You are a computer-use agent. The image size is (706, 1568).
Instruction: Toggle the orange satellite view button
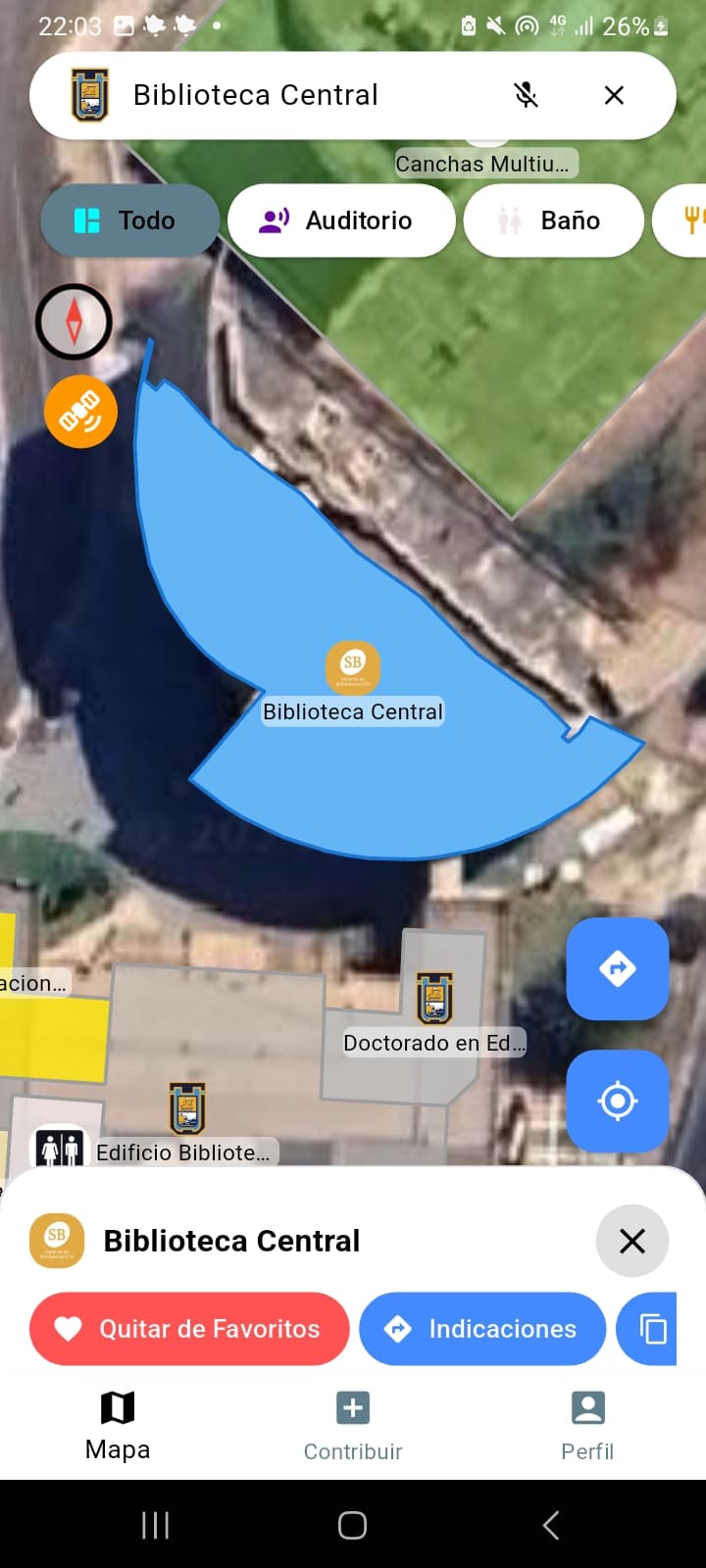tap(80, 412)
